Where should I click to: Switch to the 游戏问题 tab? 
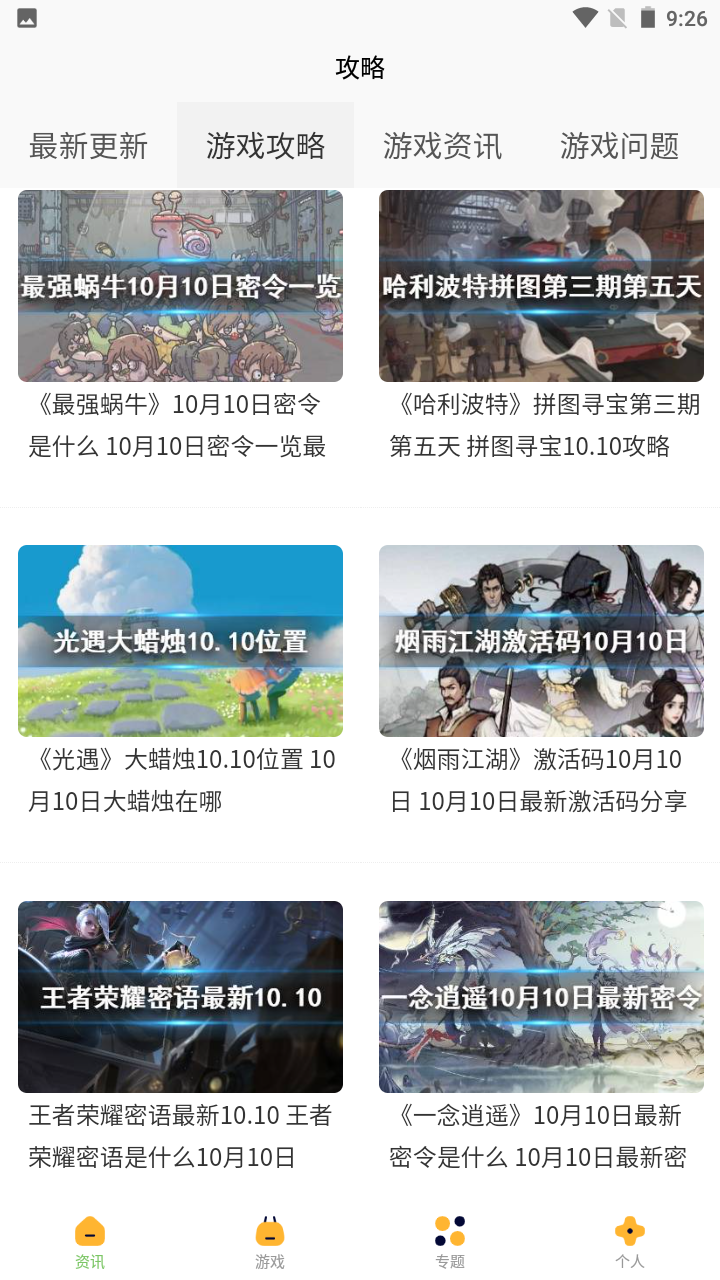click(x=619, y=145)
